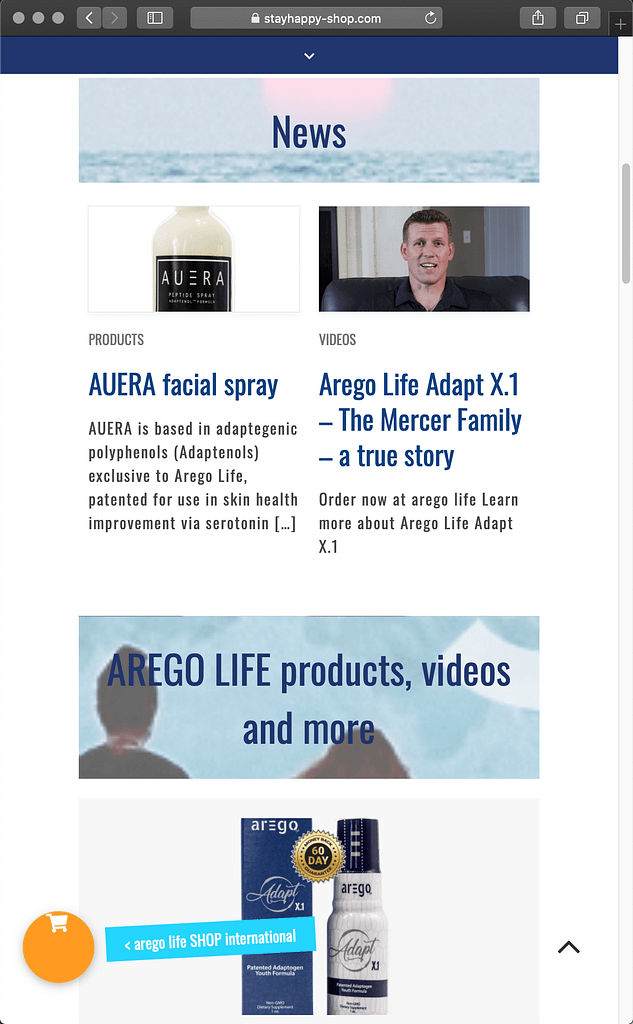Image resolution: width=633 pixels, height=1024 pixels.
Task: Show the Safari sidebar
Action: click(154, 18)
